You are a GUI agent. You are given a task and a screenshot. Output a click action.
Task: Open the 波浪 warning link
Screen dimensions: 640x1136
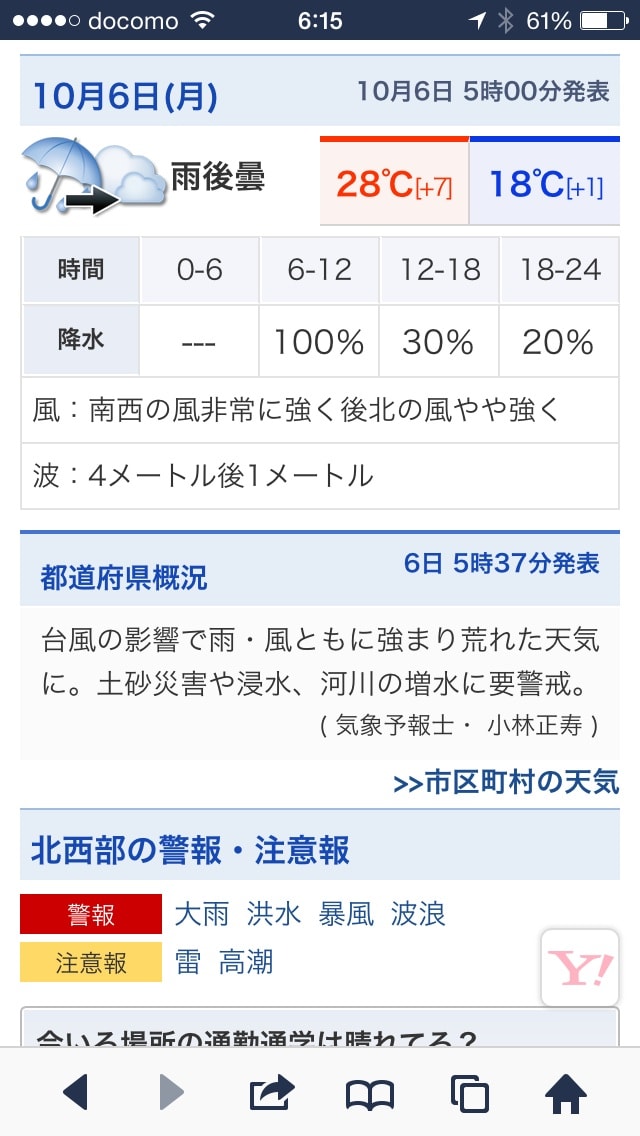[418, 914]
